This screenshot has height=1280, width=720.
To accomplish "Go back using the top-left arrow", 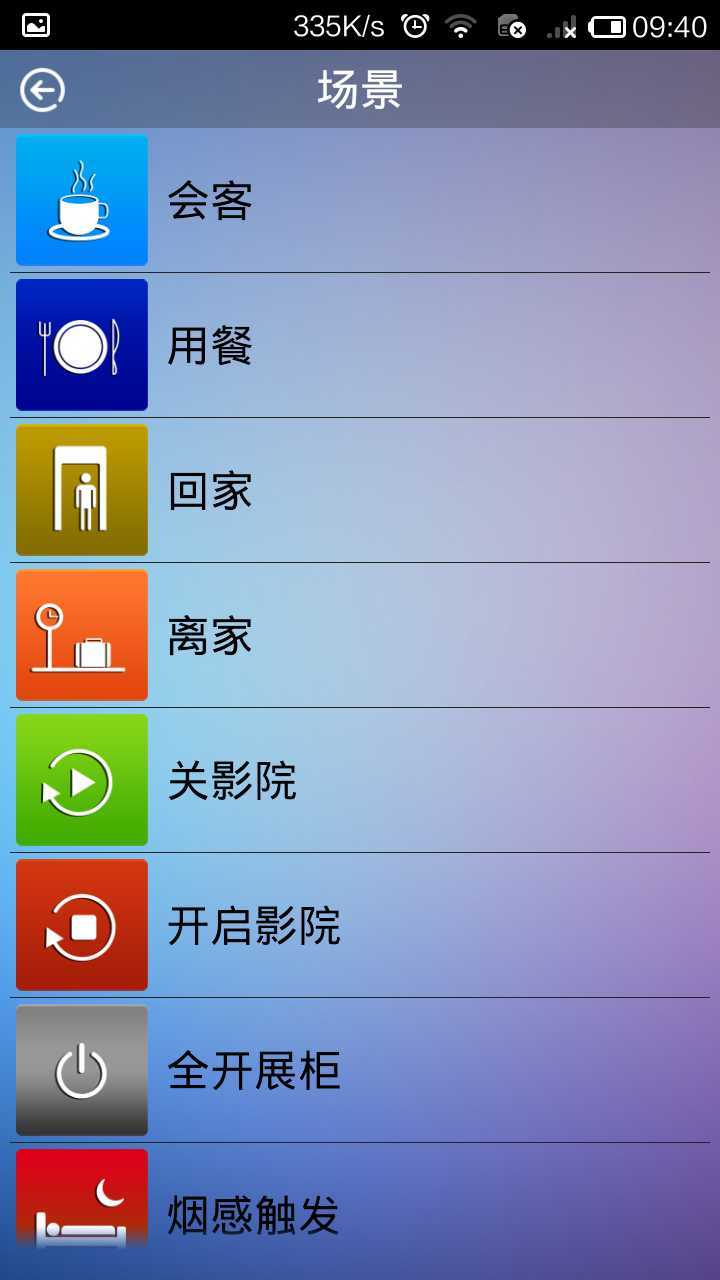I will click(42, 91).
